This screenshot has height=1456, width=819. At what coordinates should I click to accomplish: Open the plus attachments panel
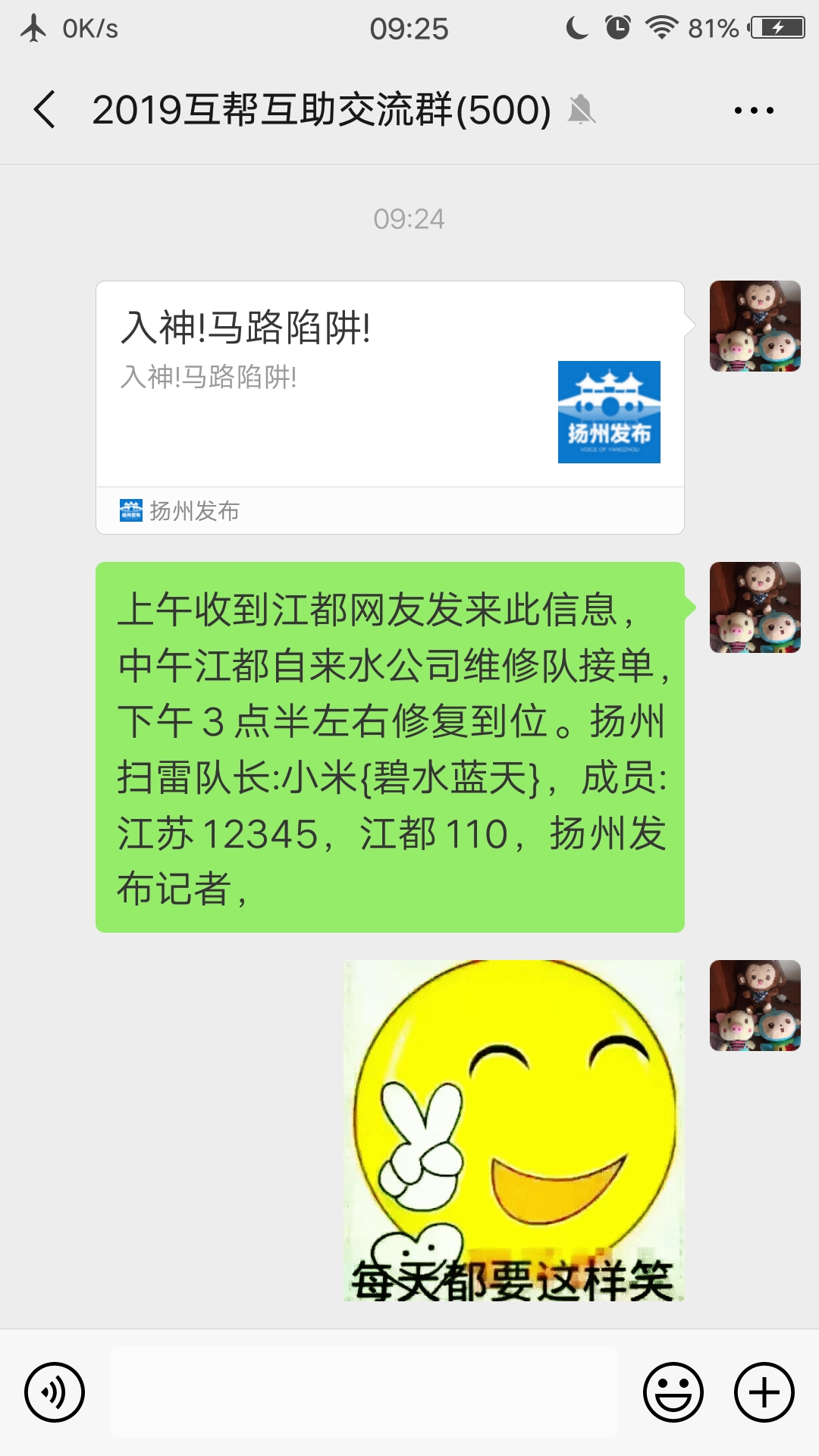[764, 1392]
